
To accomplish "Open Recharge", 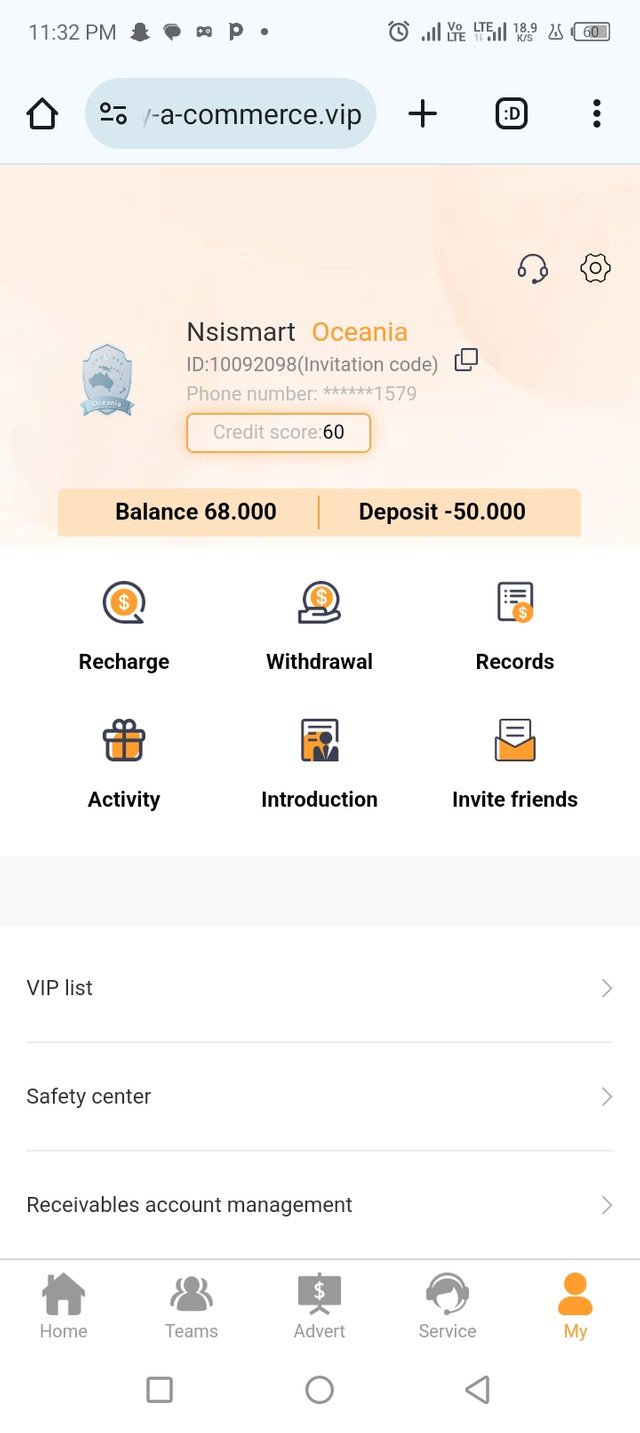I will (124, 626).
